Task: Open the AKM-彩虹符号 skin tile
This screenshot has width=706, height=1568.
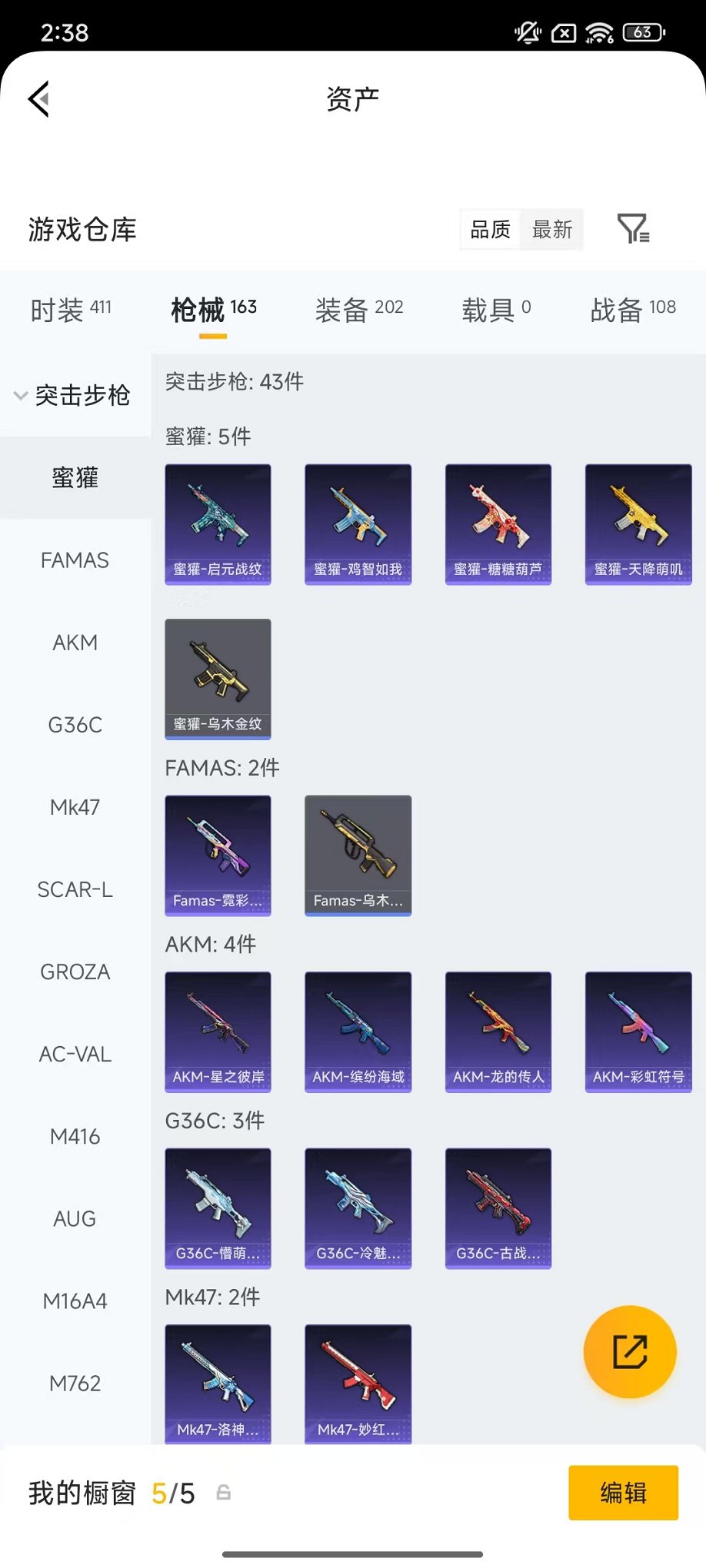Action: pos(638,1031)
